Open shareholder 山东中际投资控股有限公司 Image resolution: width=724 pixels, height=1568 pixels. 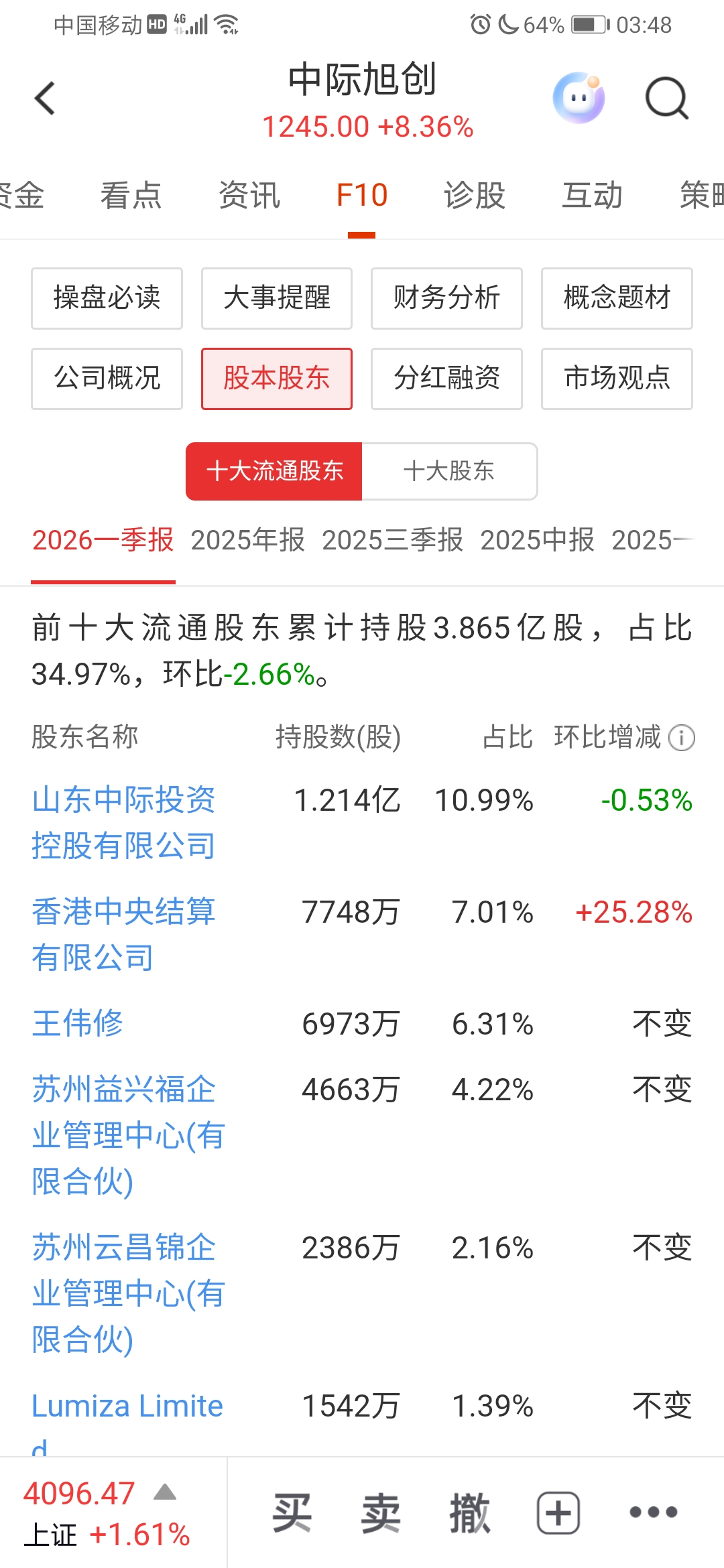tap(123, 822)
